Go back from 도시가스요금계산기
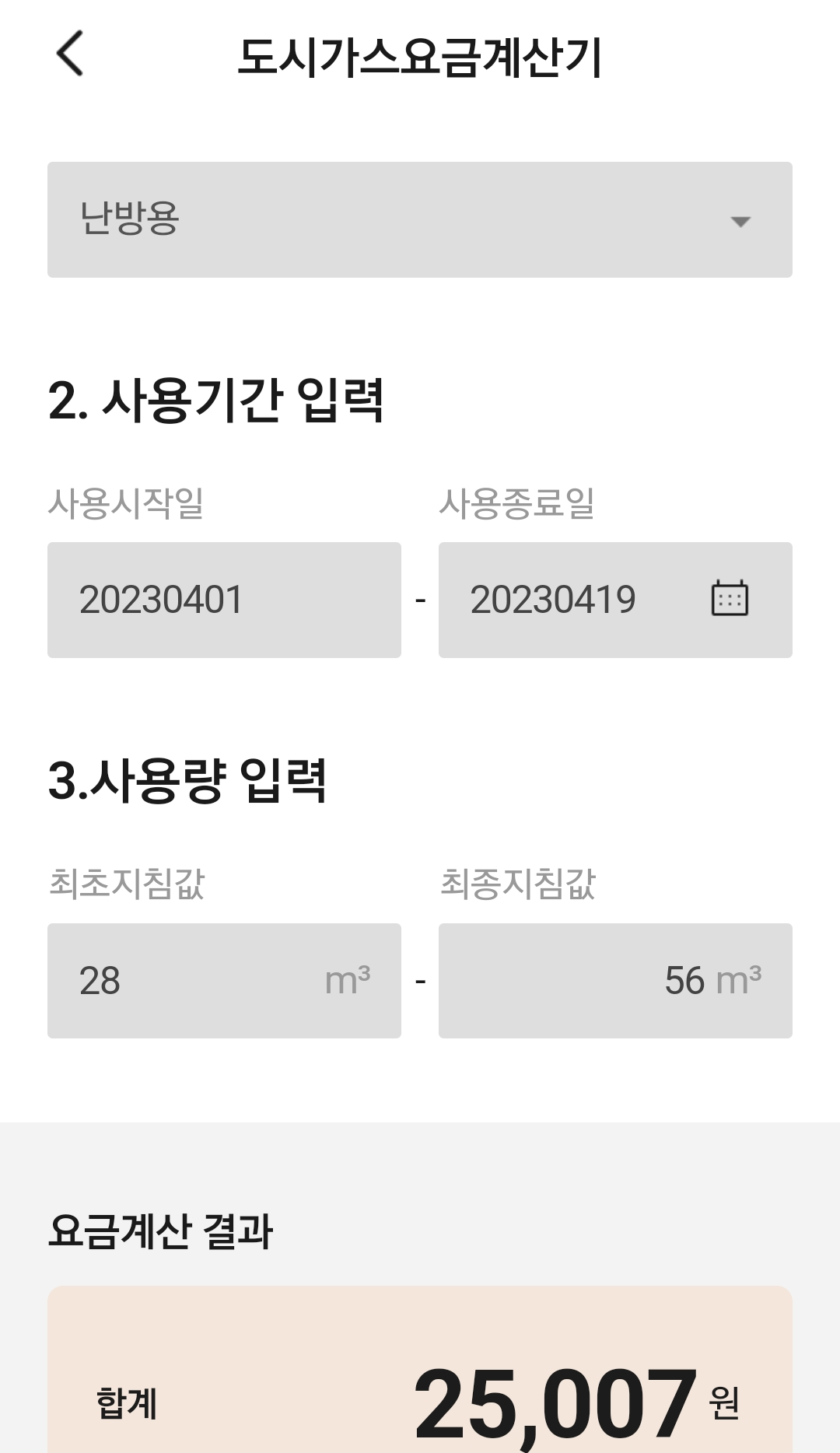The width and height of the screenshot is (840, 1453). (70, 54)
